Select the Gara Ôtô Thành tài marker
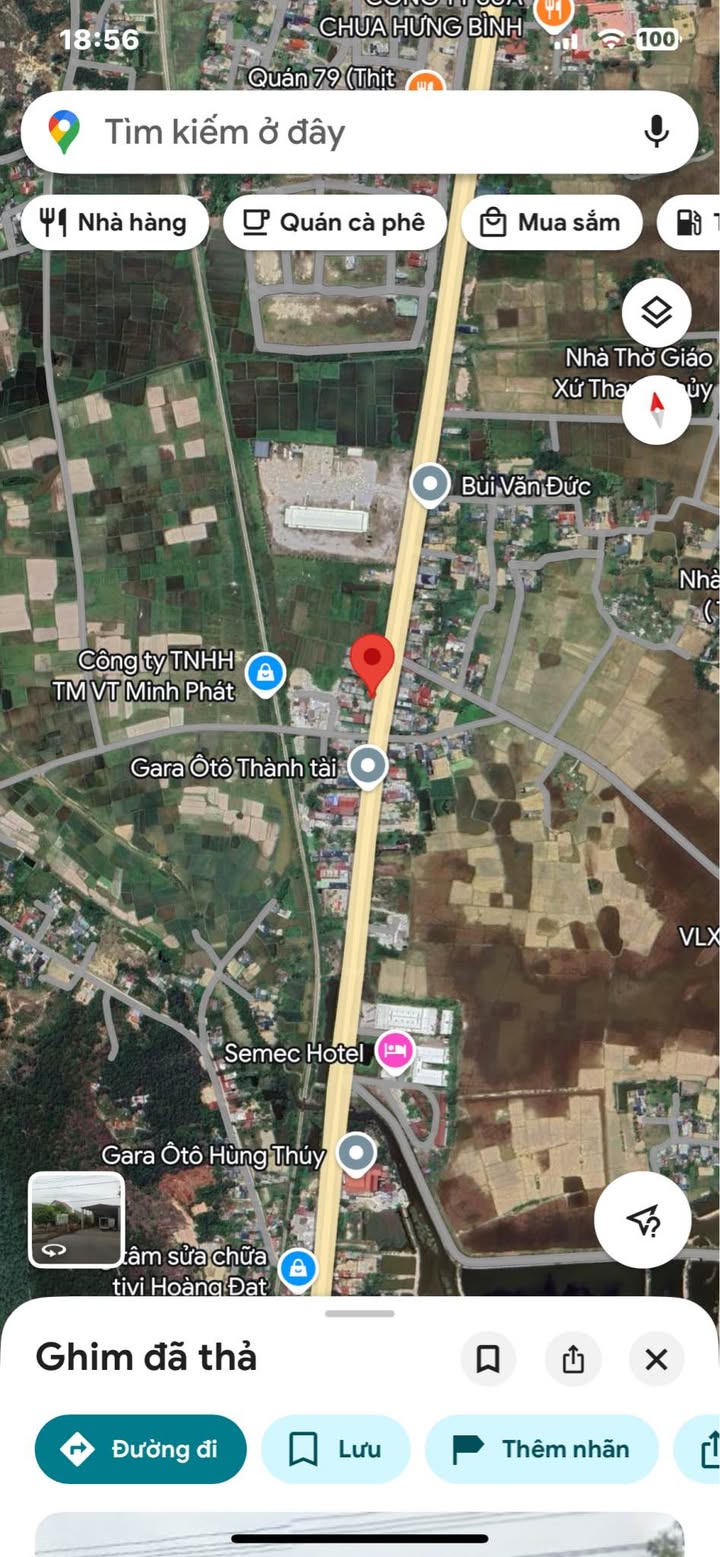 pyautogui.click(x=368, y=767)
